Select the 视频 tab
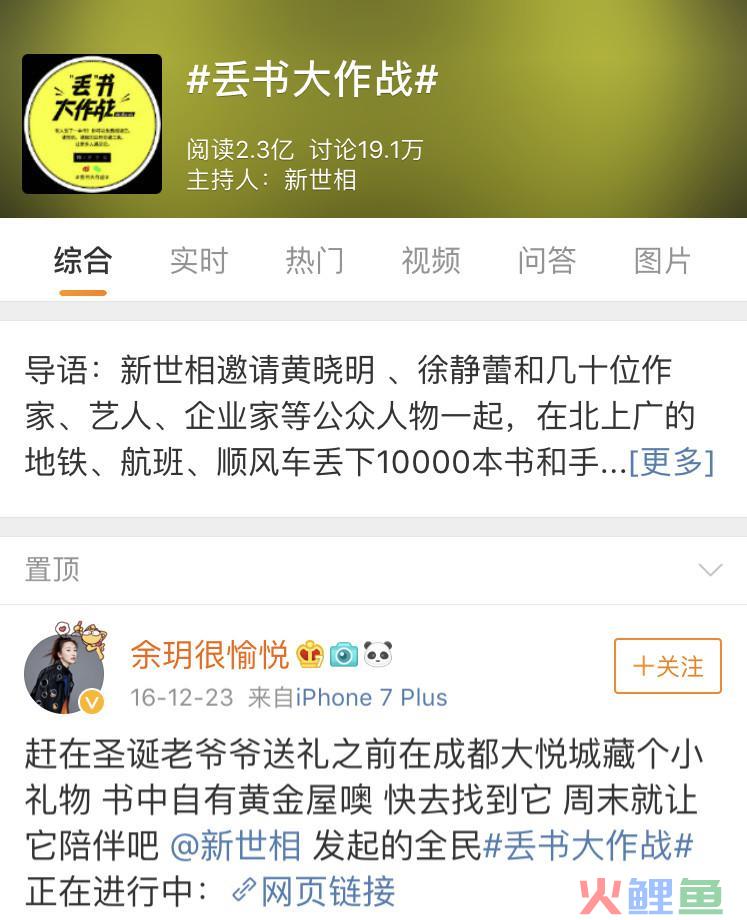This screenshot has width=747, height=920. pos(431,261)
